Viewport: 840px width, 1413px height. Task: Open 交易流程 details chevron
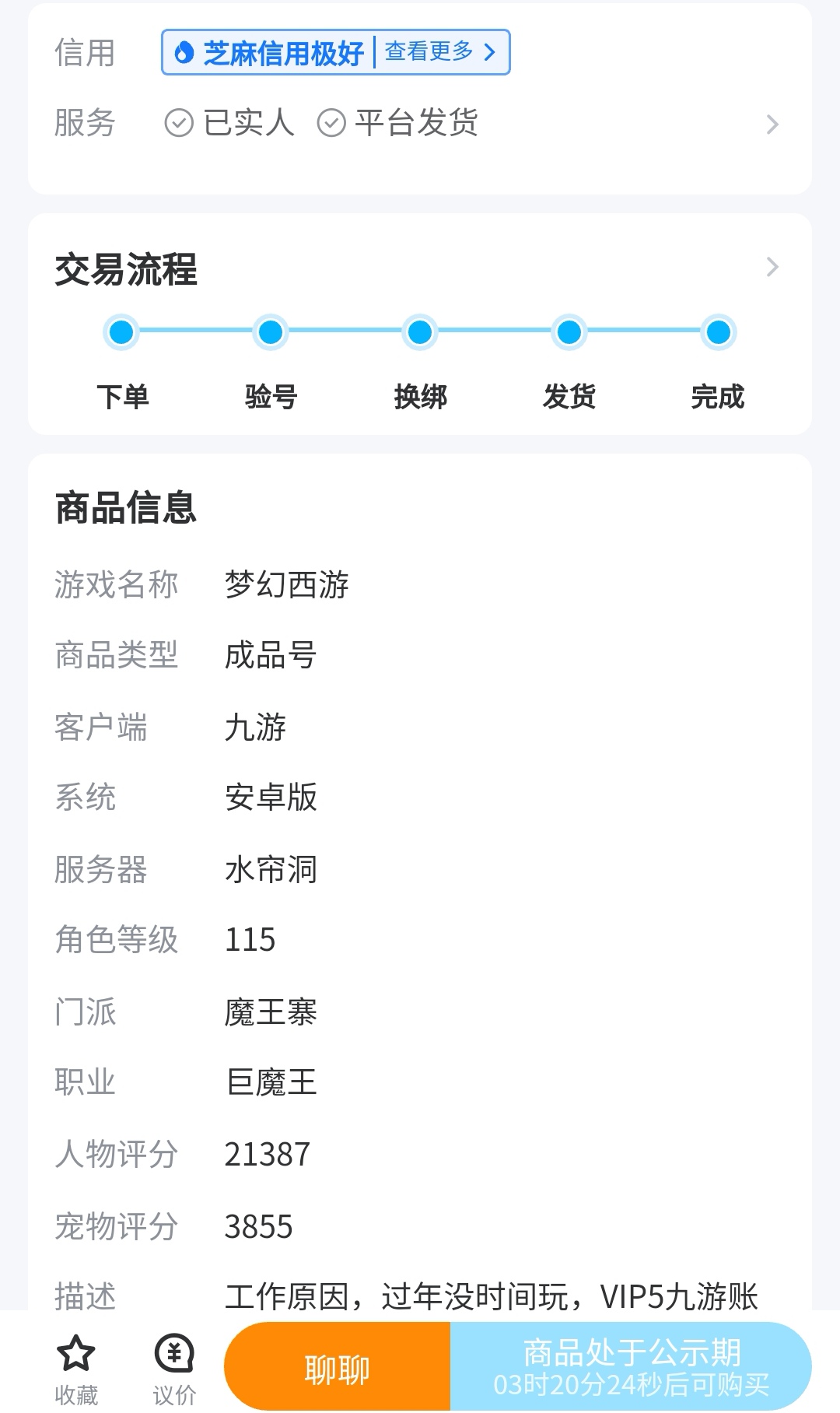tap(772, 267)
